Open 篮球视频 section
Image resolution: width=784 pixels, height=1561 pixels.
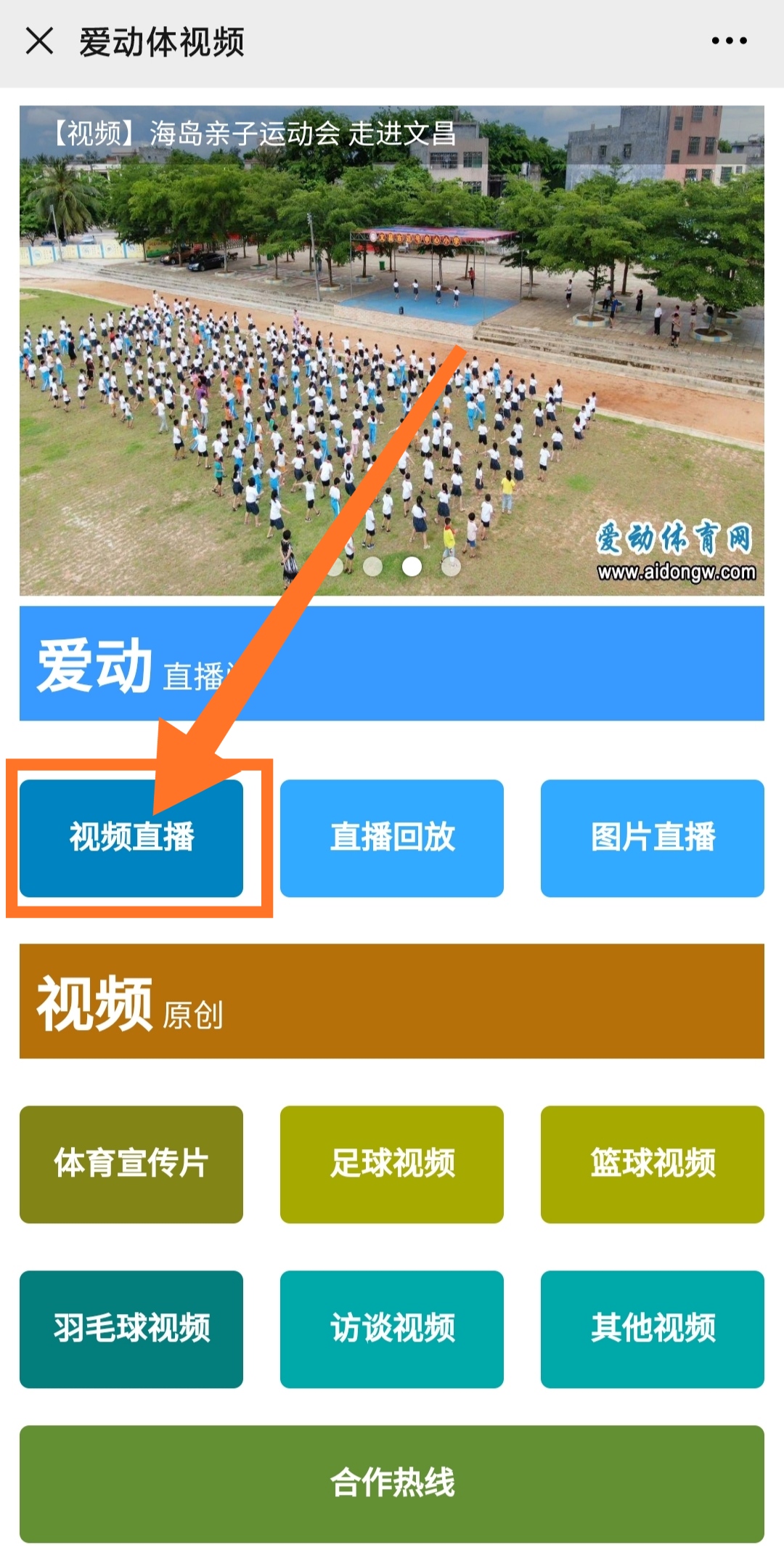point(652,1164)
